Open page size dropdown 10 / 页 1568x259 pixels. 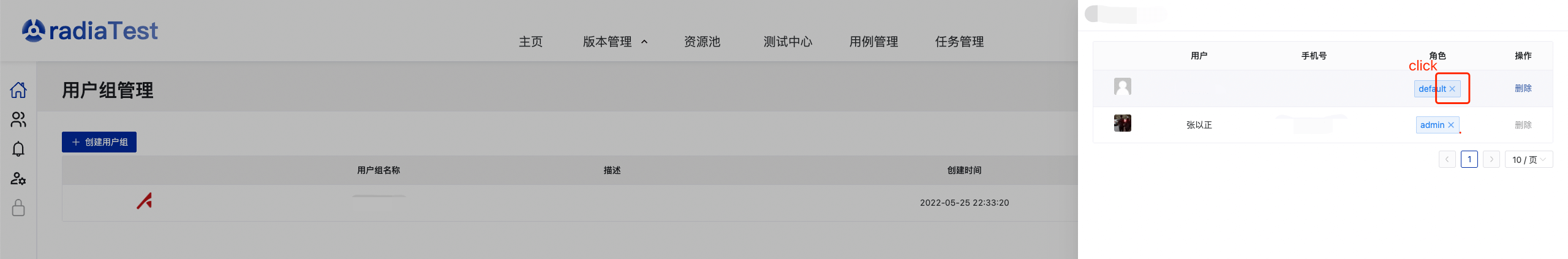(1528, 159)
